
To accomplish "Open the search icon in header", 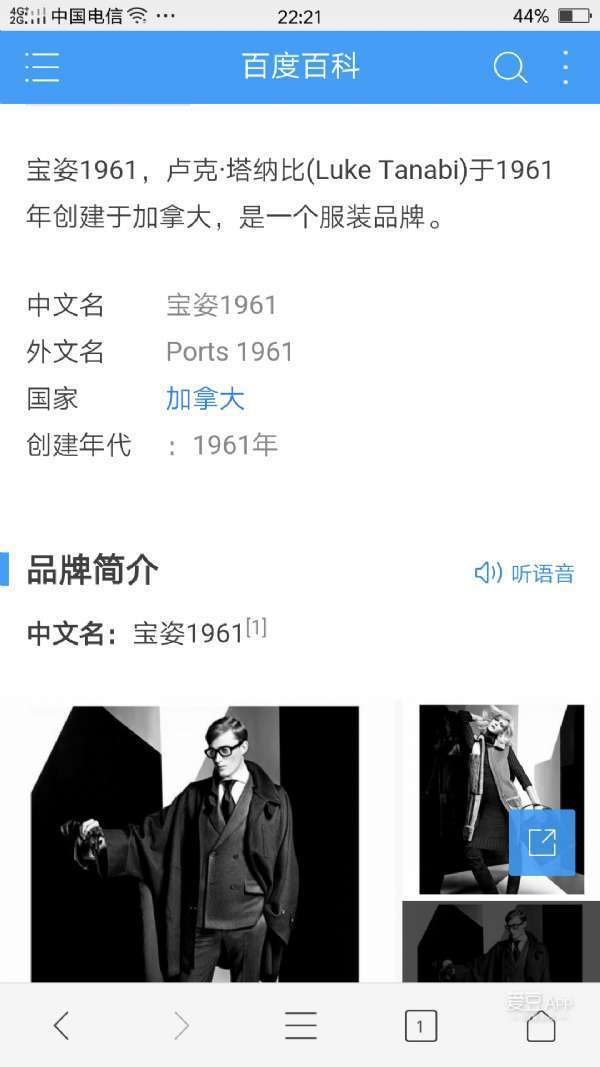I will (x=510, y=67).
